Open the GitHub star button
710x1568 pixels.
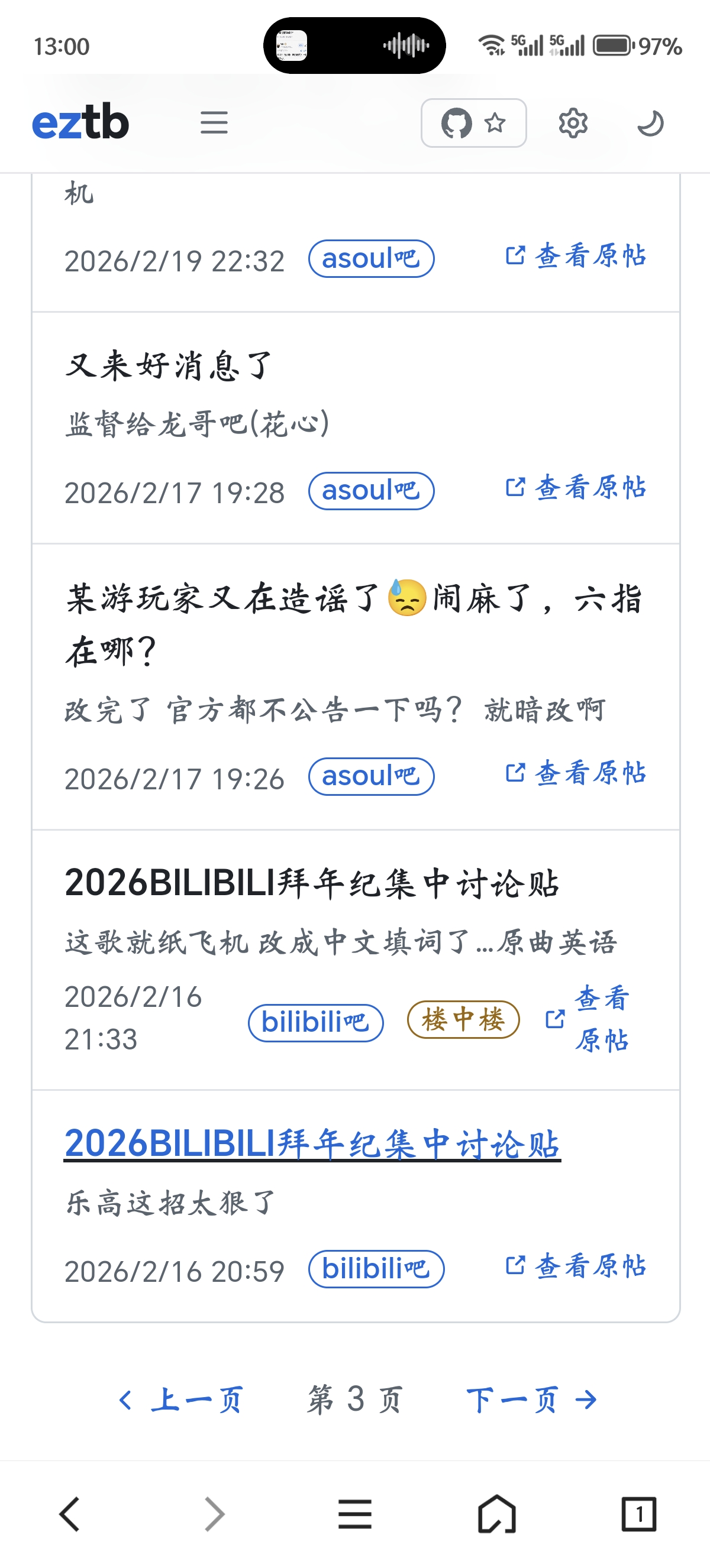pos(473,123)
